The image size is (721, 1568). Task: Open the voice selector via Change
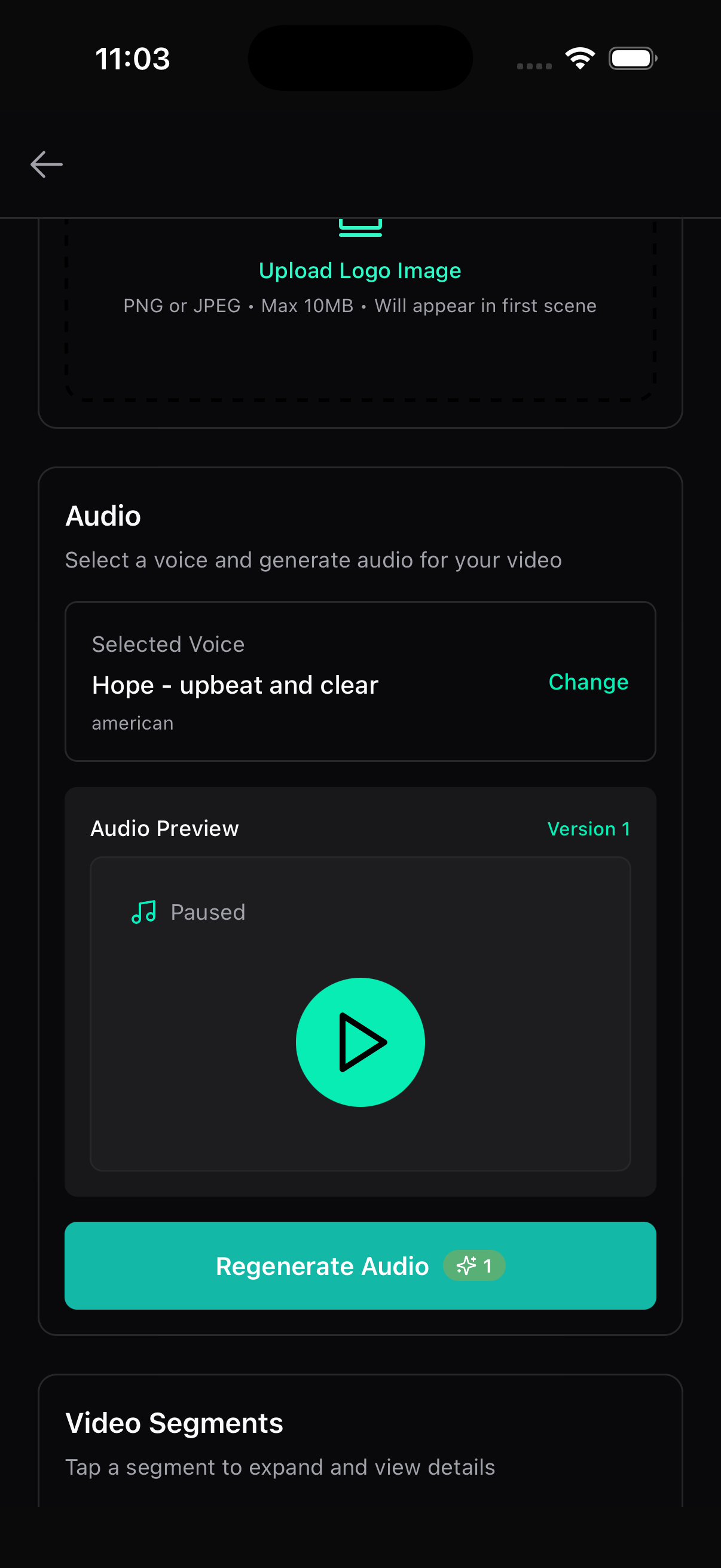coord(588,682)
